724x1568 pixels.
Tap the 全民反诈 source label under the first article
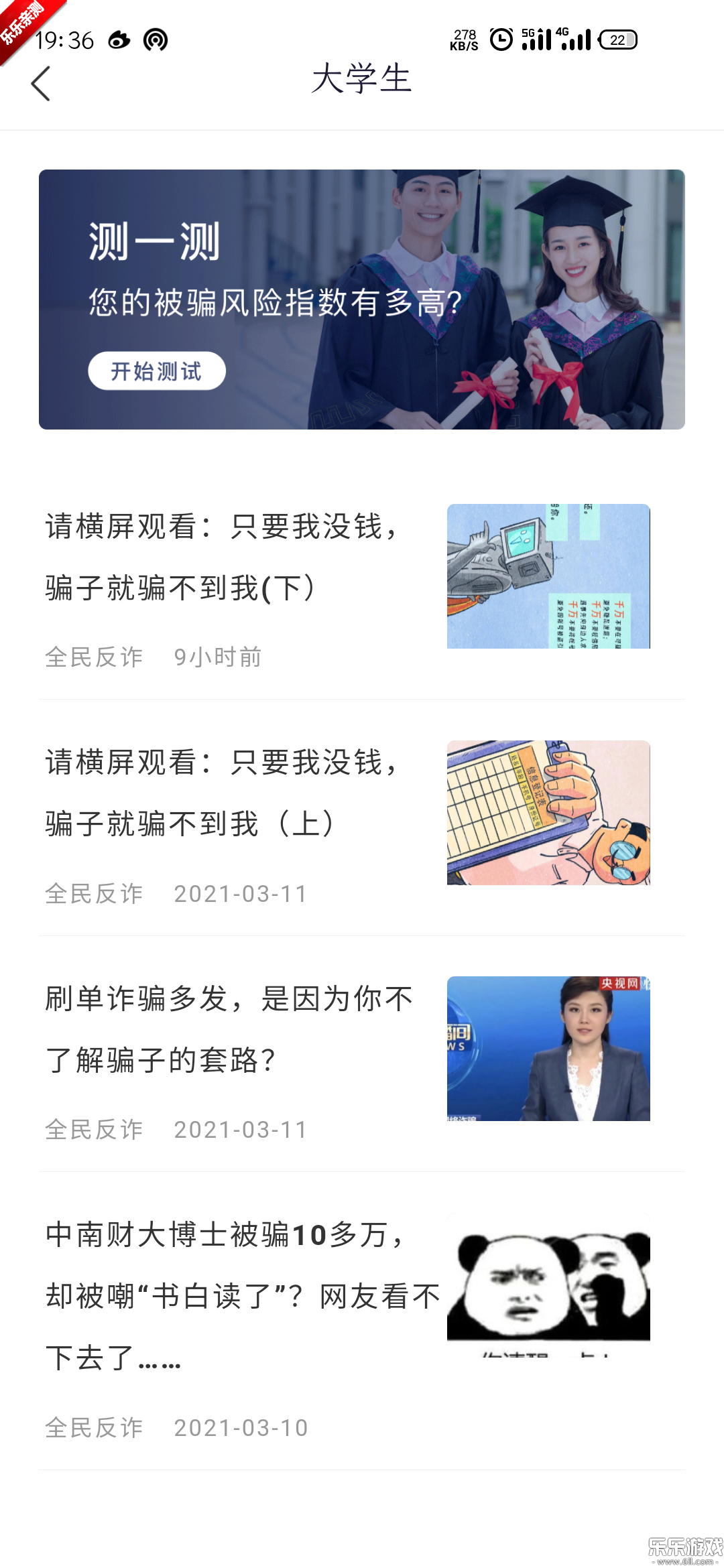click(94, 658)
